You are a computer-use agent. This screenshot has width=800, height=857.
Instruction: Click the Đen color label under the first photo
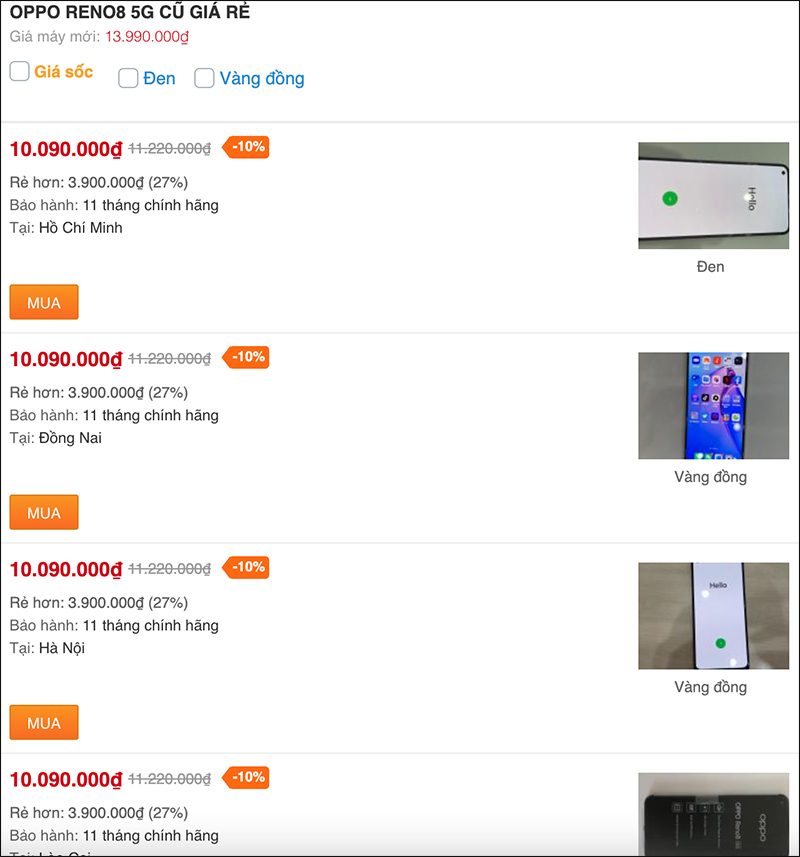pyautogui.click(x=711, y=266)
